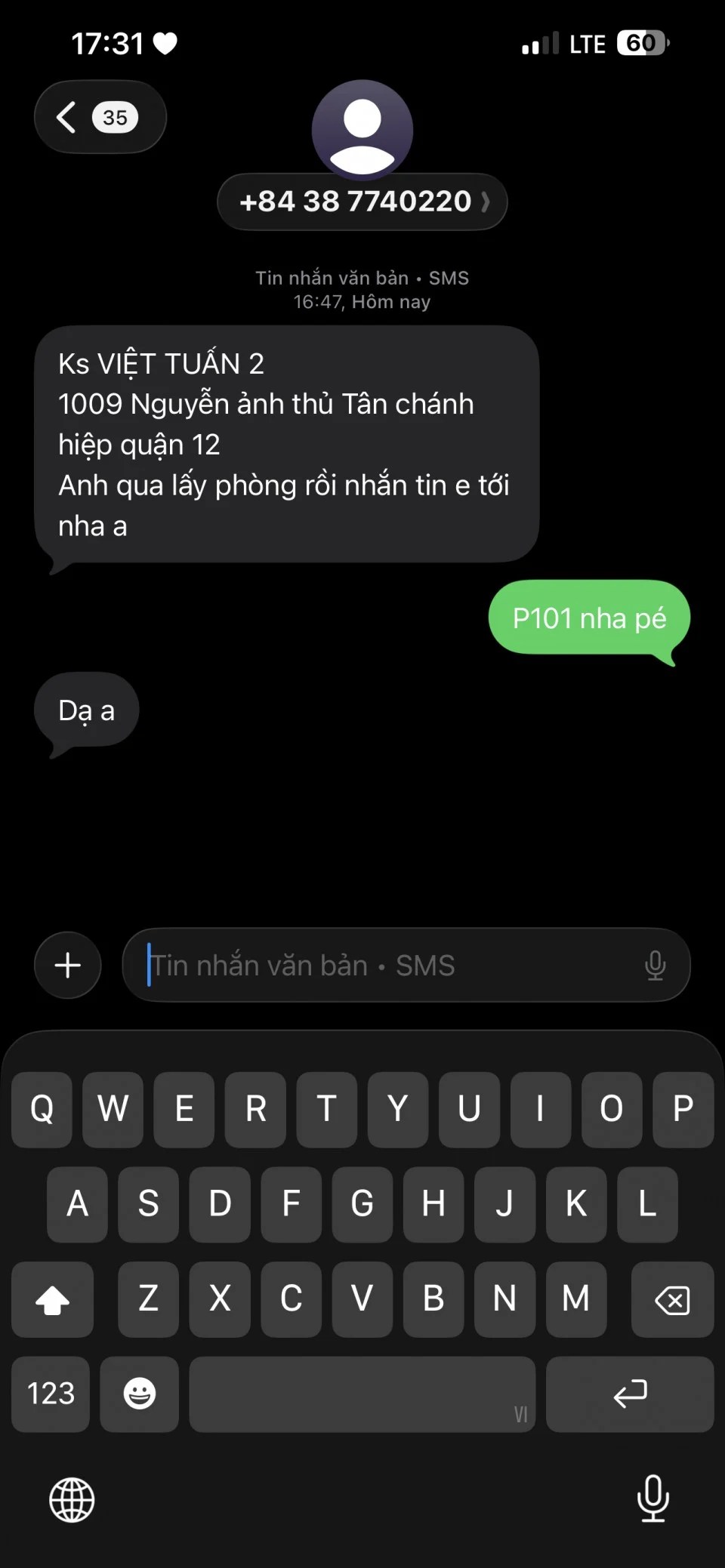Image resolution: width=725 pixels, height=1568 pixels.
Task: Tap the backspace key
Action: click(x=672, y=1299)
